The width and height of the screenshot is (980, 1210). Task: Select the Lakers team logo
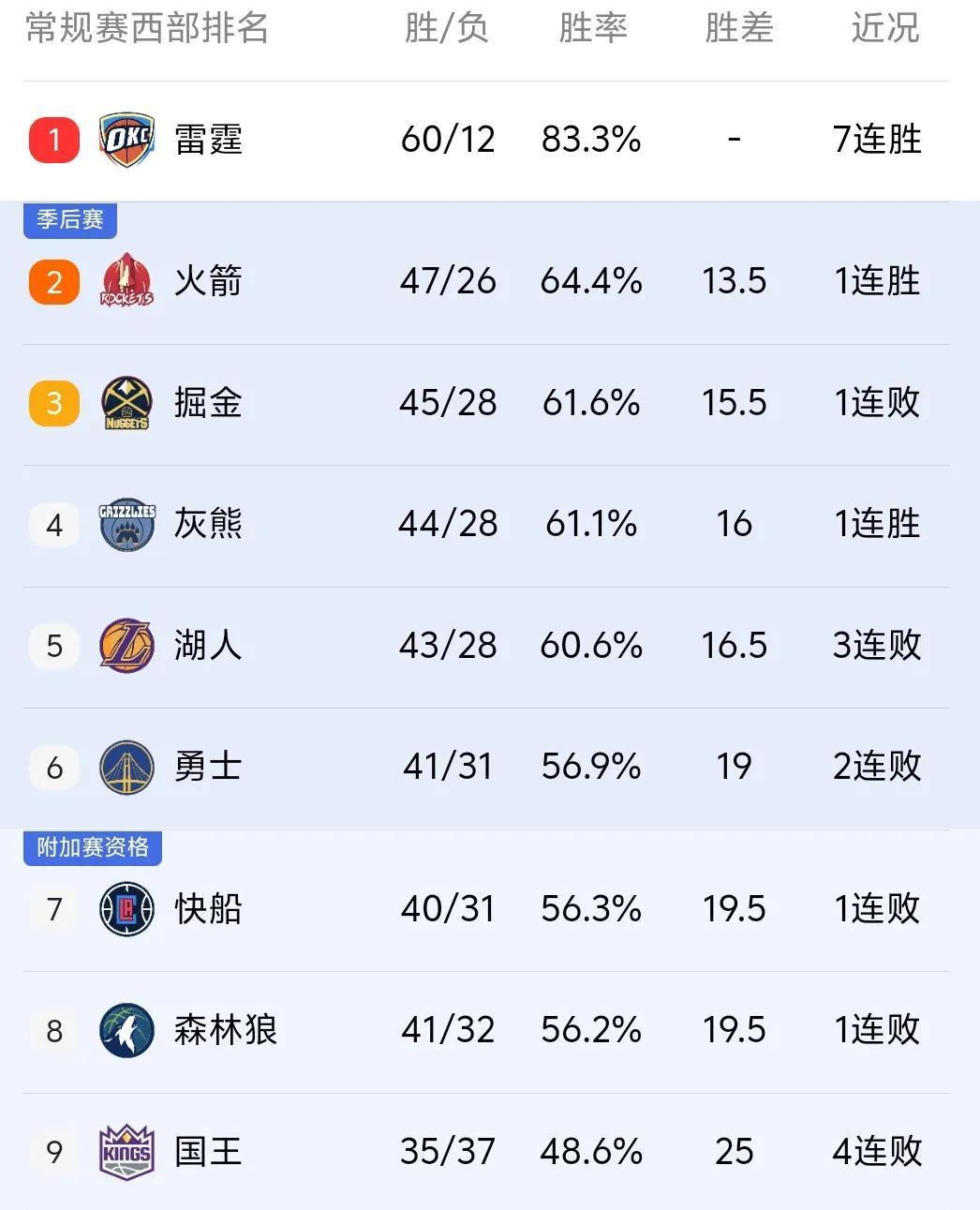pyautogui.click(x=126, y=646)
